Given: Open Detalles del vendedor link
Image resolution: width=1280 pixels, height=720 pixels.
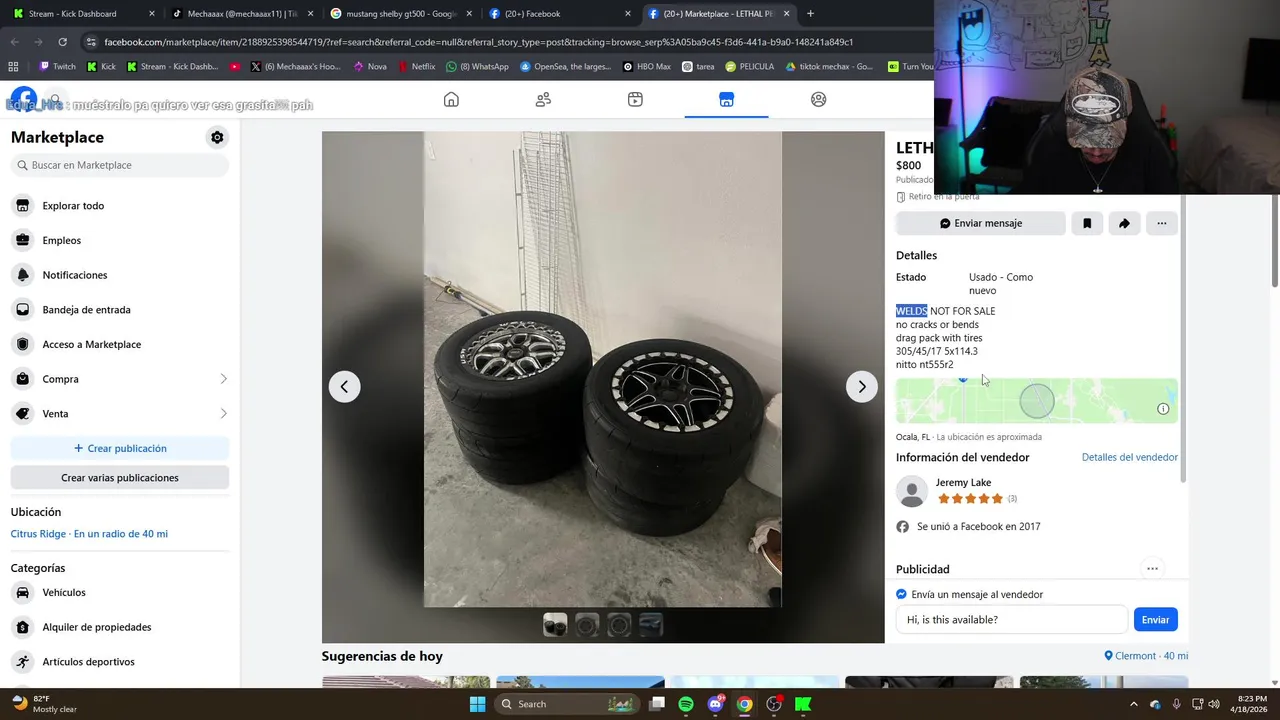Looking at the screenshot, I should 1129,457.
